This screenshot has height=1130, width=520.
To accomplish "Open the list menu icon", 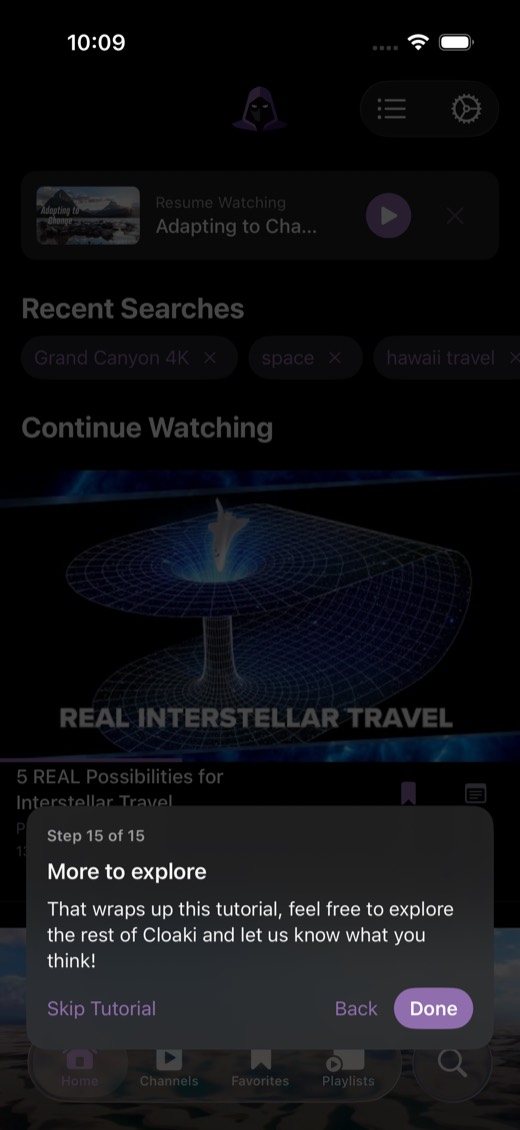I will click(x=392, y=109).
